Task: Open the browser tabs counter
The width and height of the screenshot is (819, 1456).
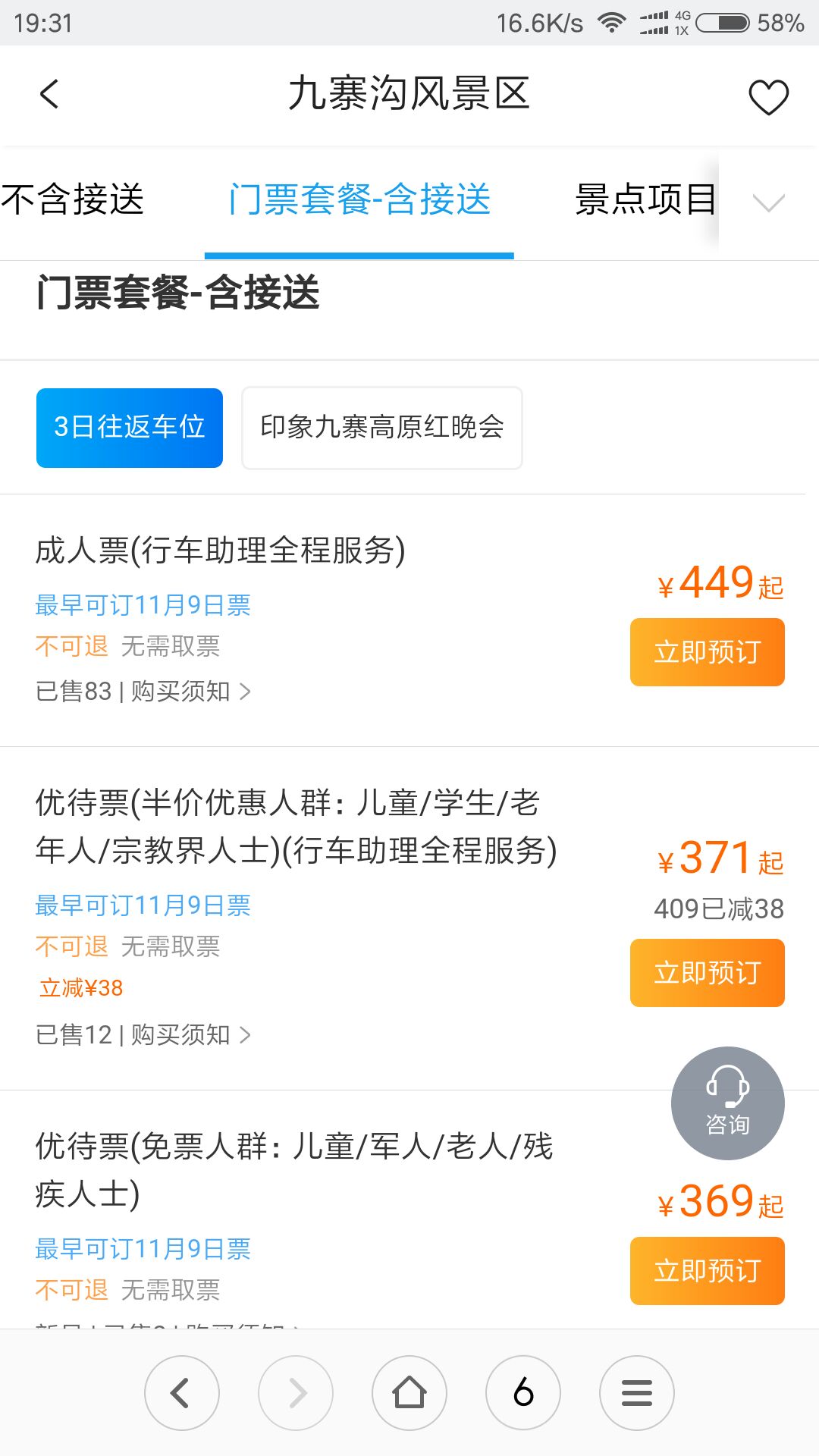Action: [x=523, y=1393]
